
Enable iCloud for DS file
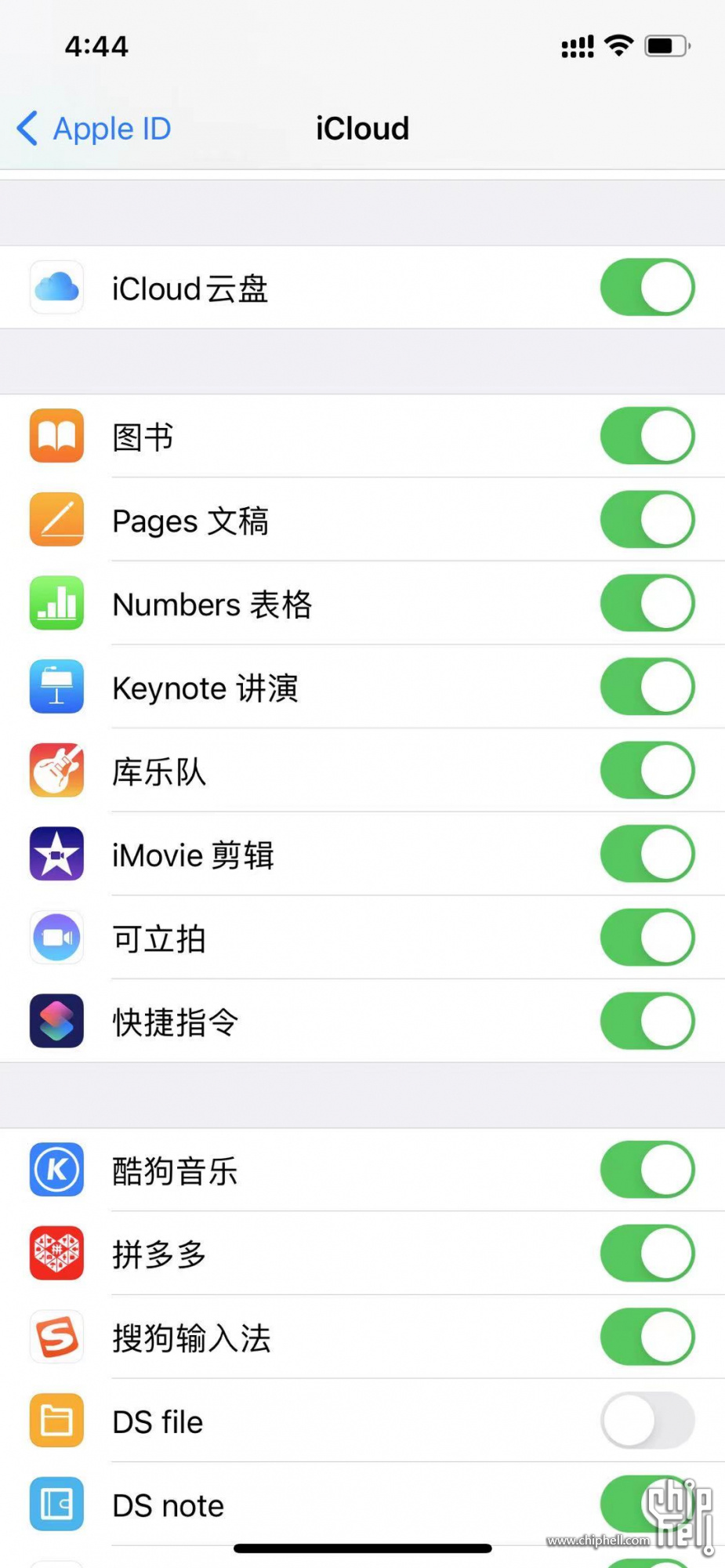[647, 1421]
